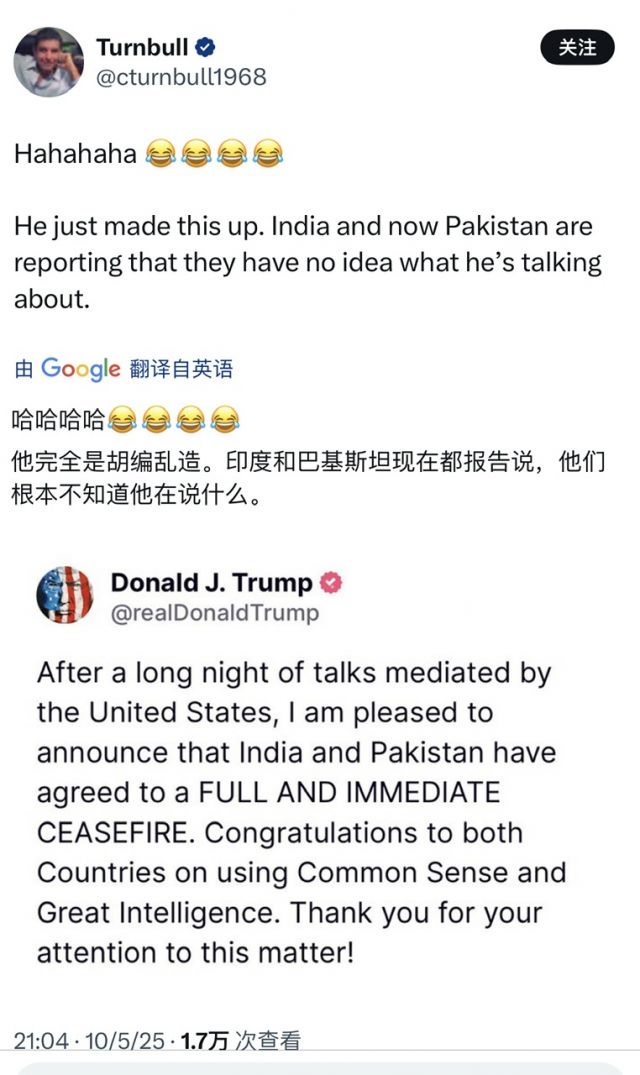Screen dimensions: 640x1075
Task: Open Turnbull's profile picture
Action: [x=49, y=62]
